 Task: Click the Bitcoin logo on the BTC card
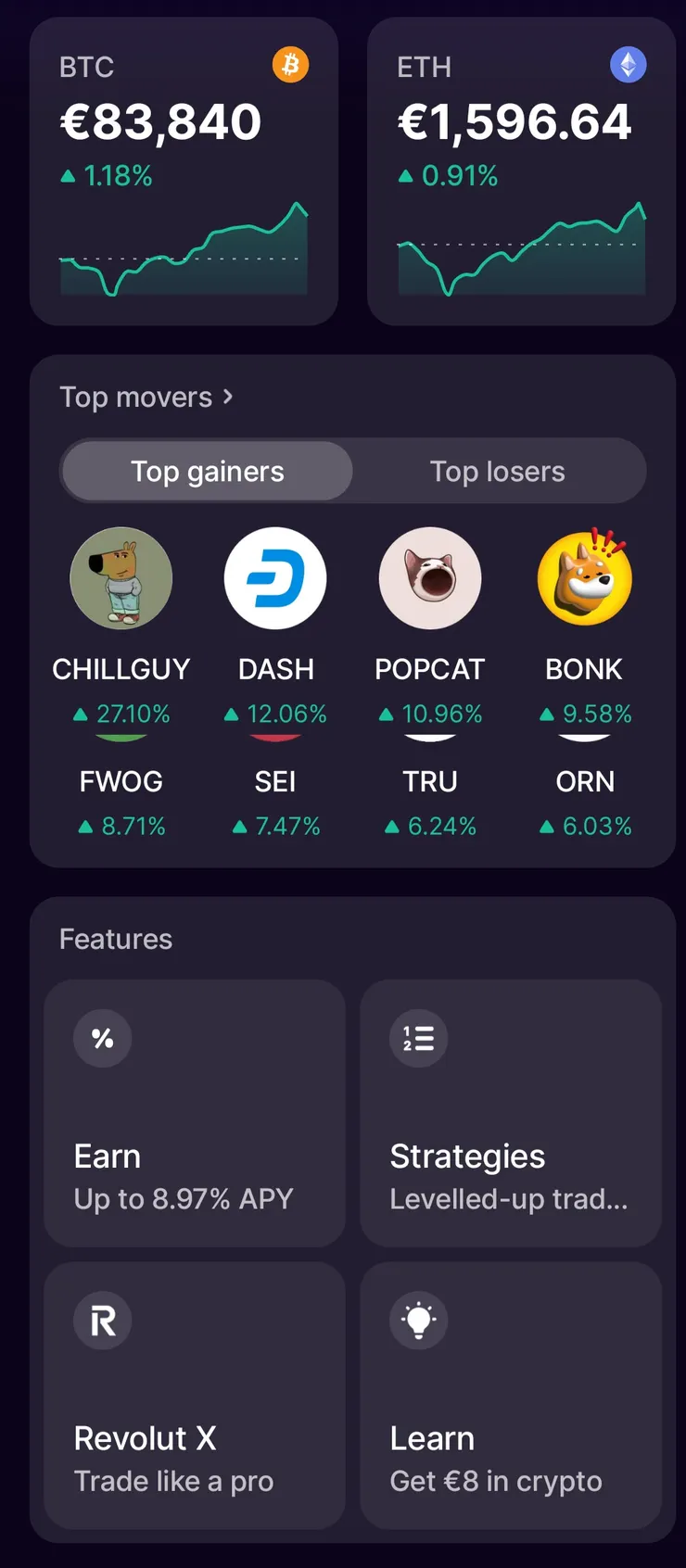click(x=290, y=64)
